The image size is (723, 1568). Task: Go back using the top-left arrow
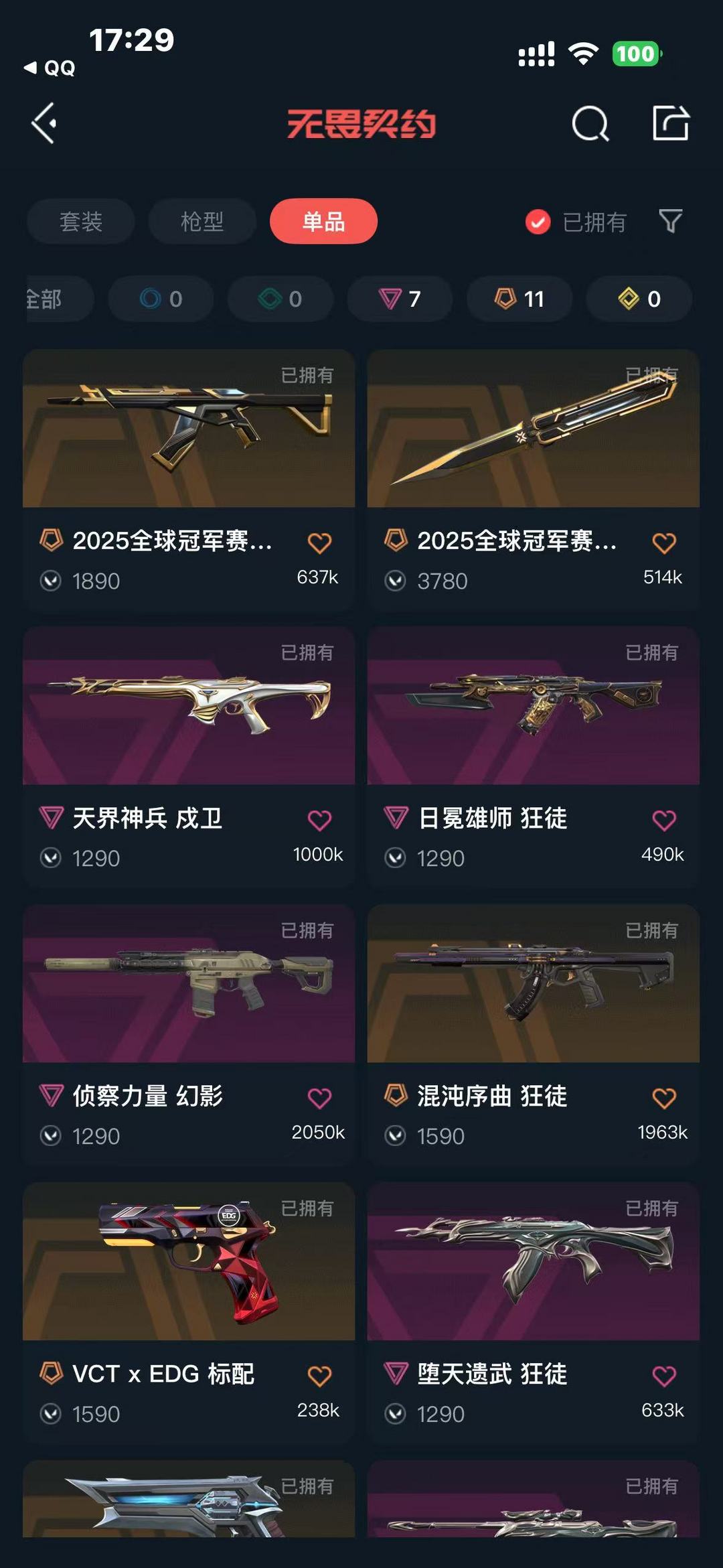point(44,123)
